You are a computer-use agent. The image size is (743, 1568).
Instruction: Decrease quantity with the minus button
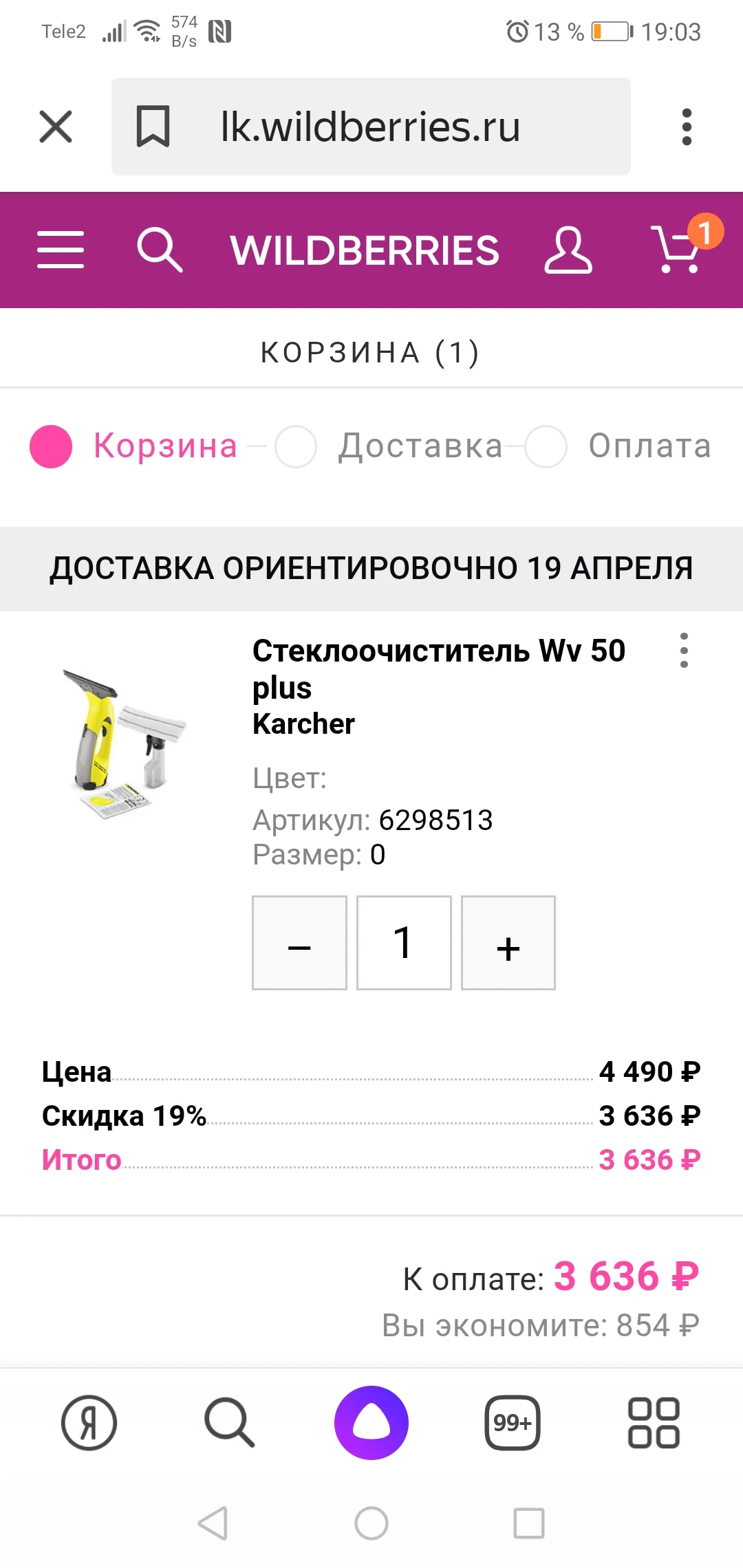(x=299, y=941)
